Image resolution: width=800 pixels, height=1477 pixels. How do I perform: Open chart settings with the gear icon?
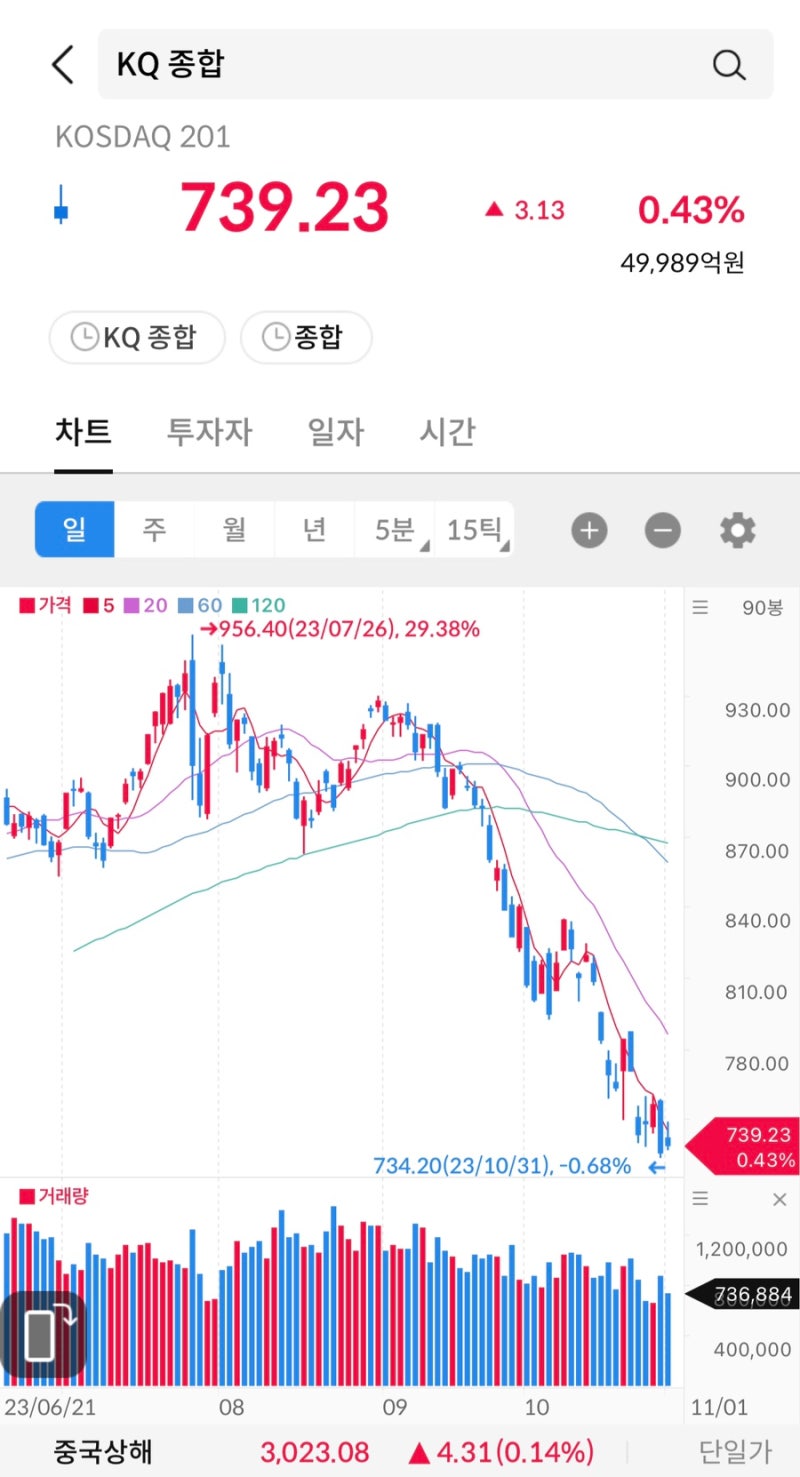pos(737,530)
